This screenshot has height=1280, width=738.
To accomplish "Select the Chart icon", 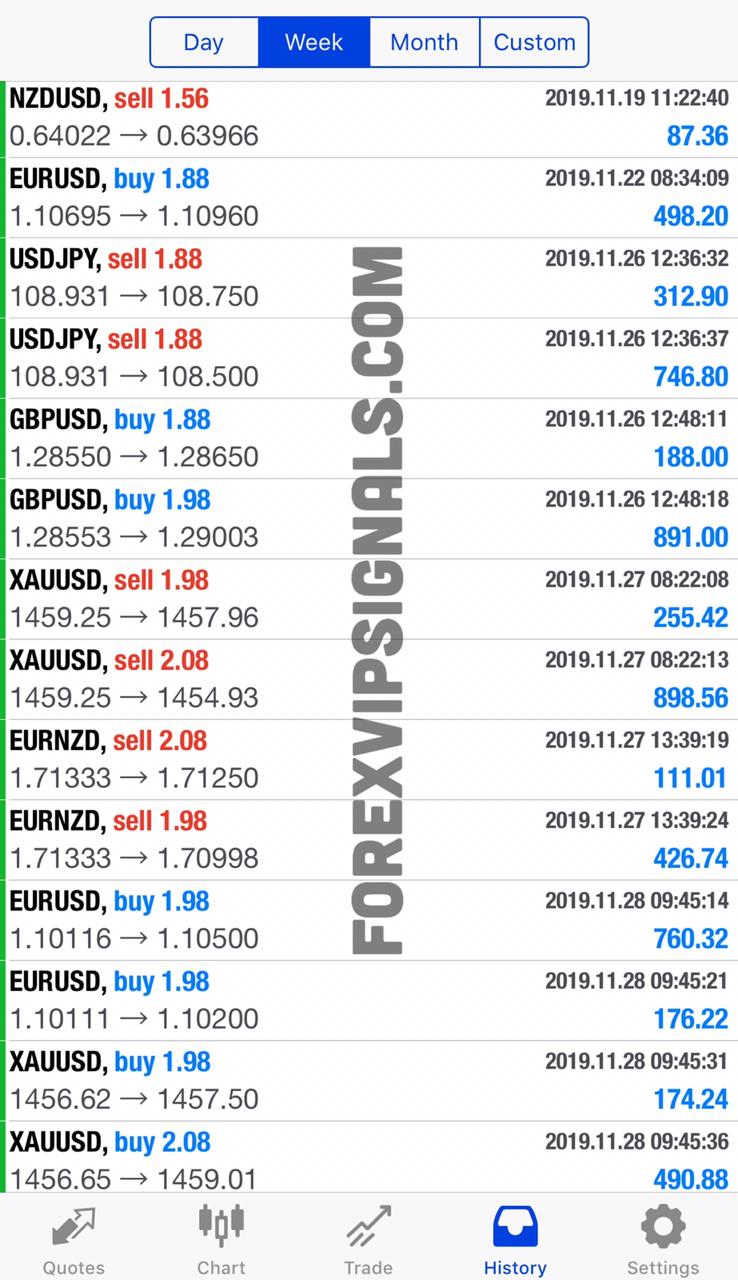I will click(x=221, y=1238).
